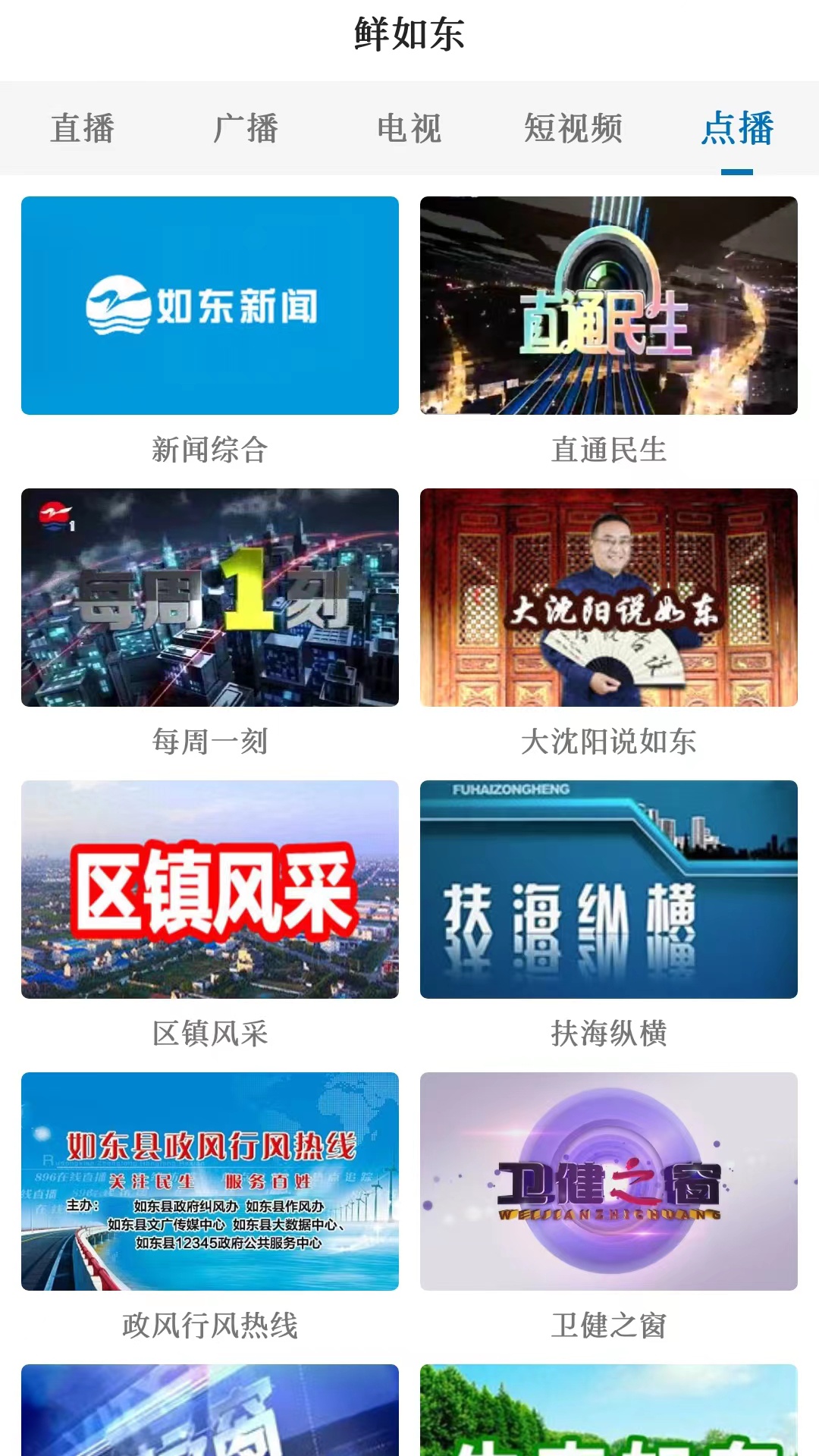Select the currently active 点播 tab

(x=738, y=129)
